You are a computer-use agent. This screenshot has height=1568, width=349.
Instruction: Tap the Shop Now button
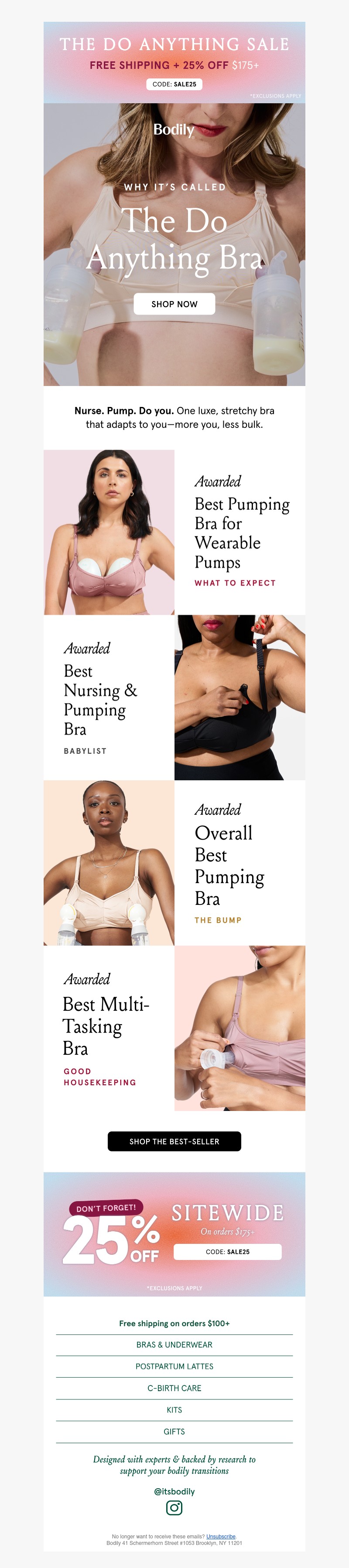tap(174, 304)
